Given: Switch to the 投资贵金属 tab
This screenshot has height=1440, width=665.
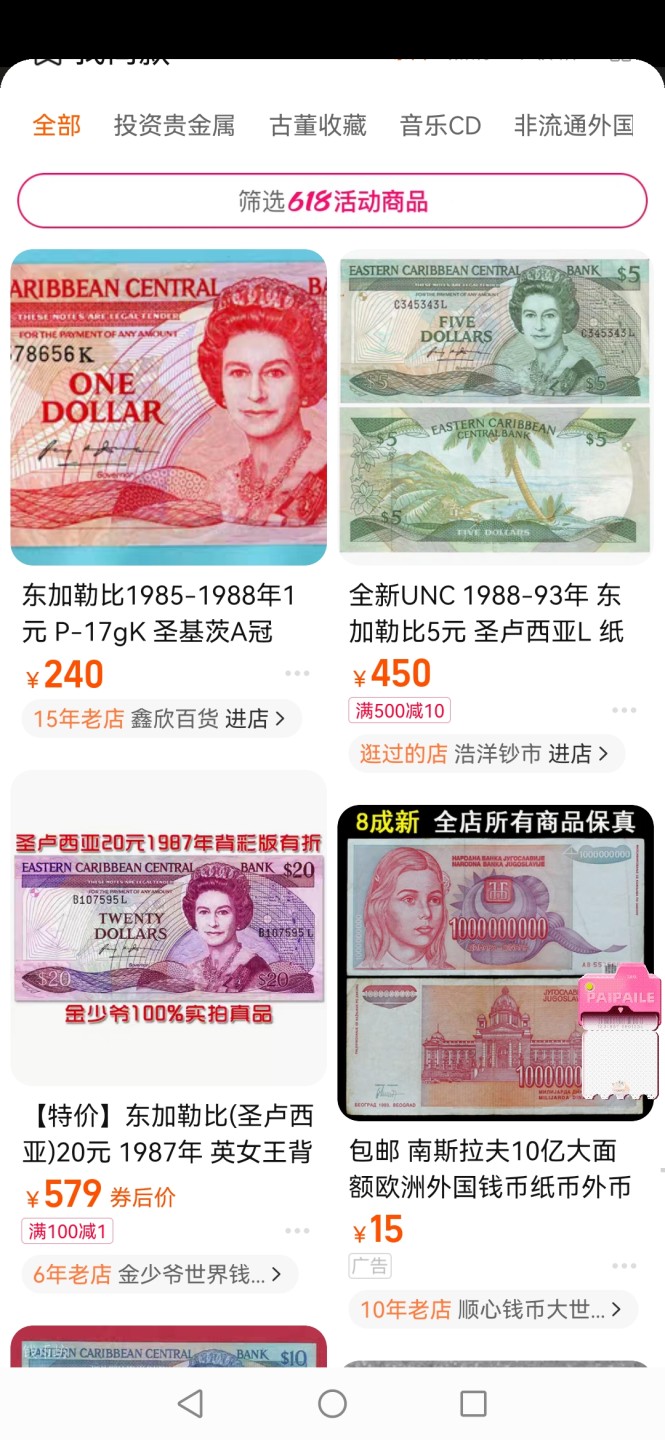Looking at the screenshot, I should (174, 126).
